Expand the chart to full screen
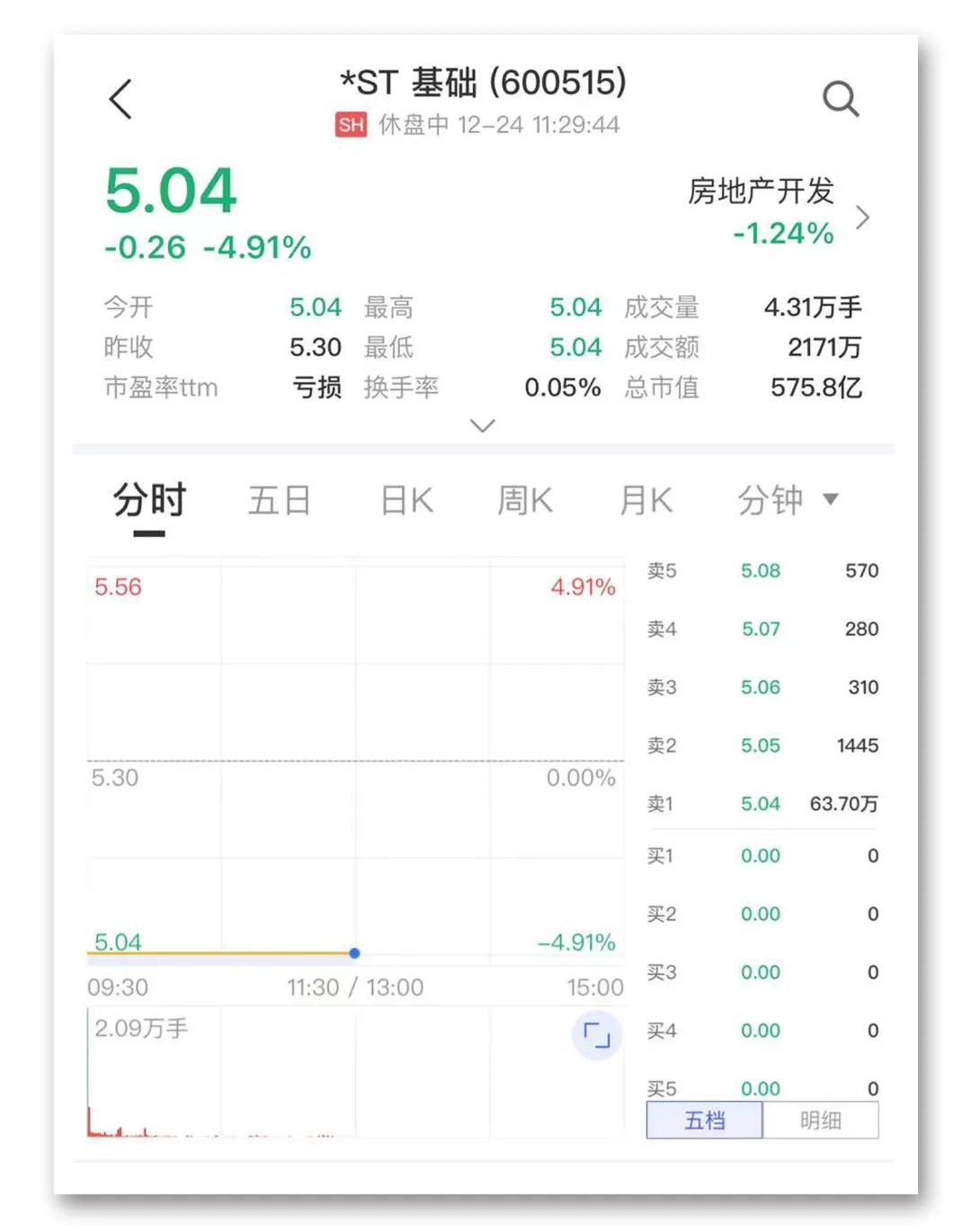This screenshot has height=1232, width=971. pos(596,1035)
